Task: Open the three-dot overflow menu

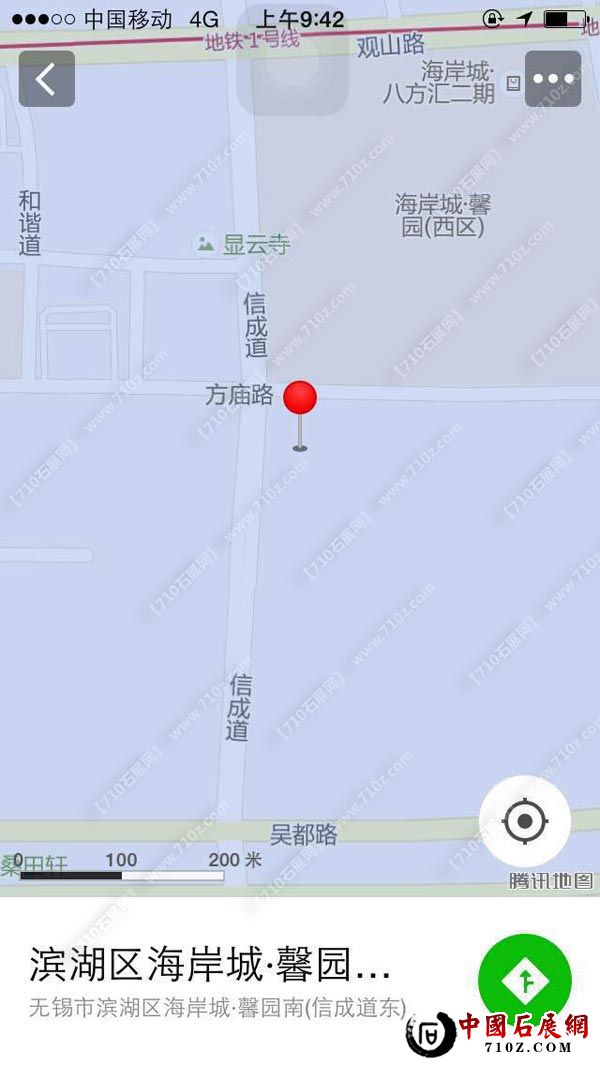Action: 552,79
